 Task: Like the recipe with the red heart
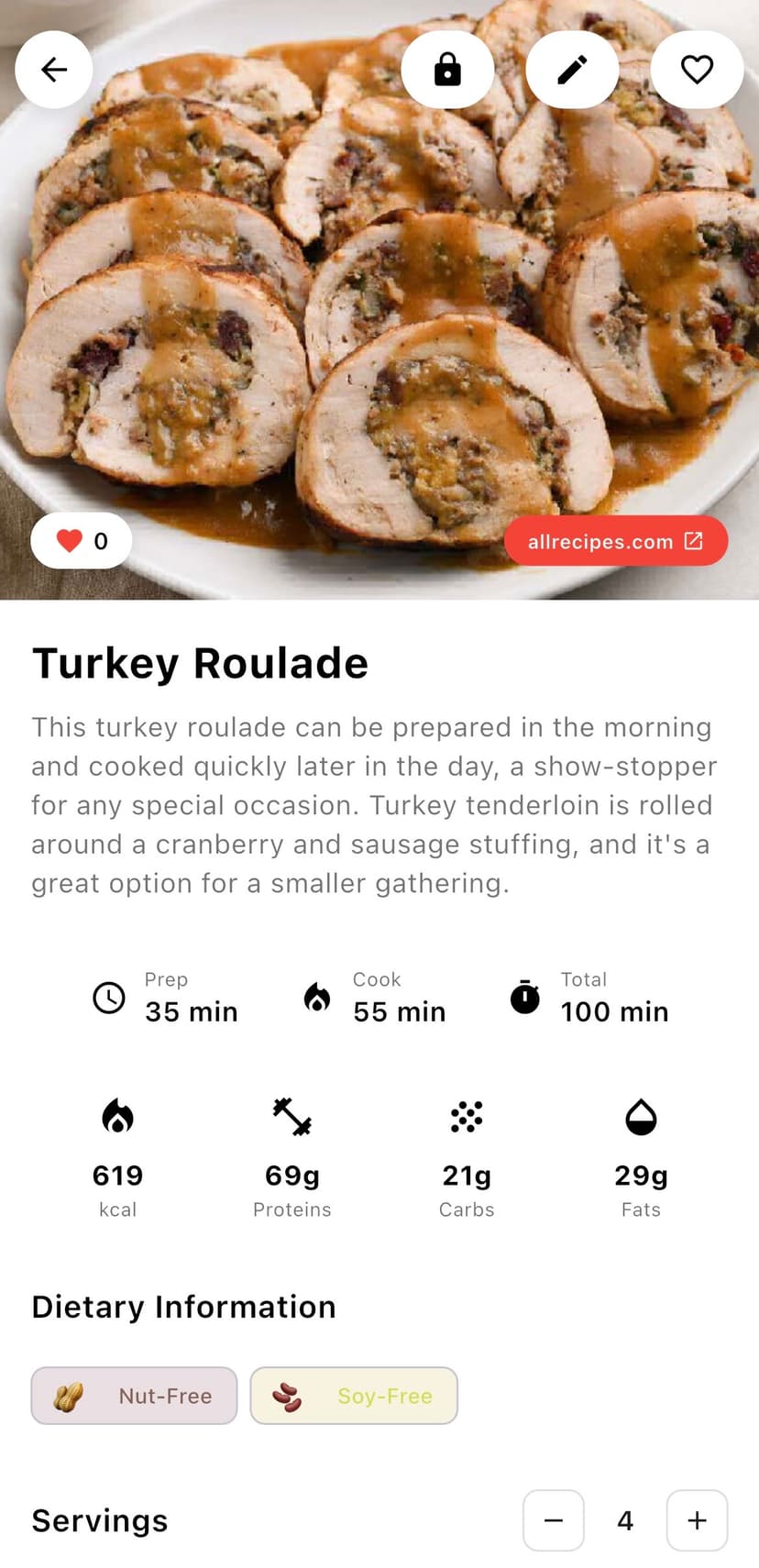81,541
